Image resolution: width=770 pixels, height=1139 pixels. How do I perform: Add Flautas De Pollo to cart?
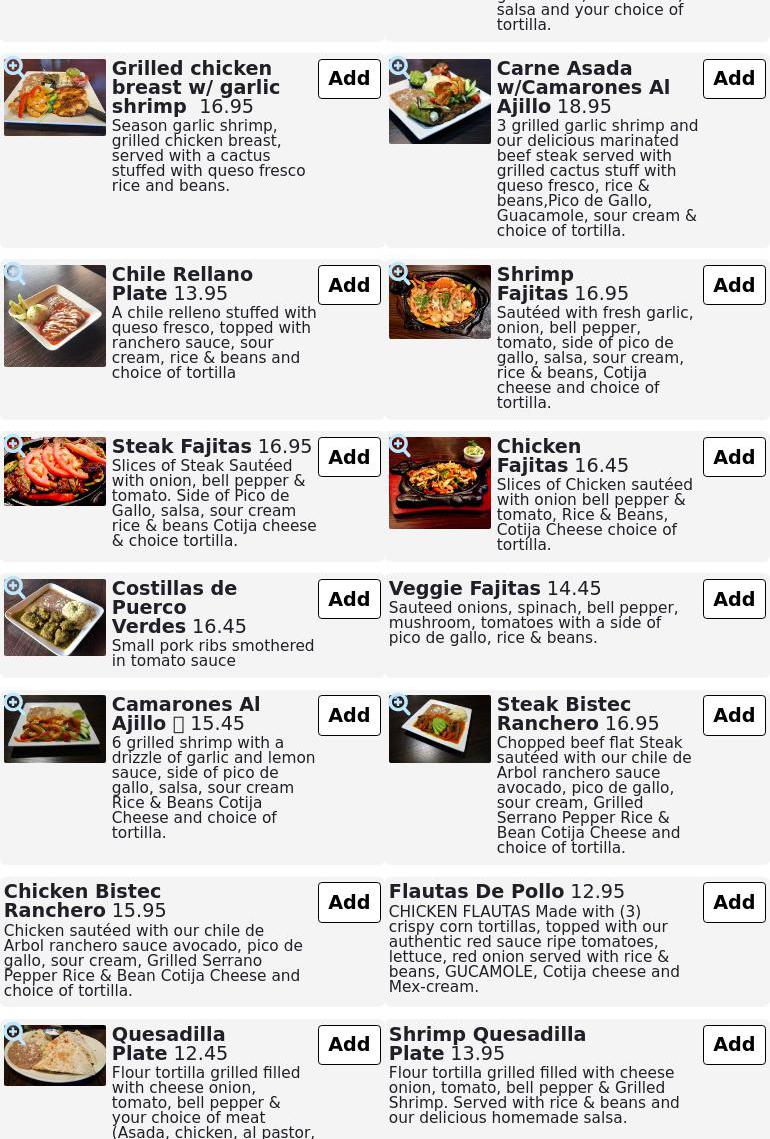[x=733, y=902]
